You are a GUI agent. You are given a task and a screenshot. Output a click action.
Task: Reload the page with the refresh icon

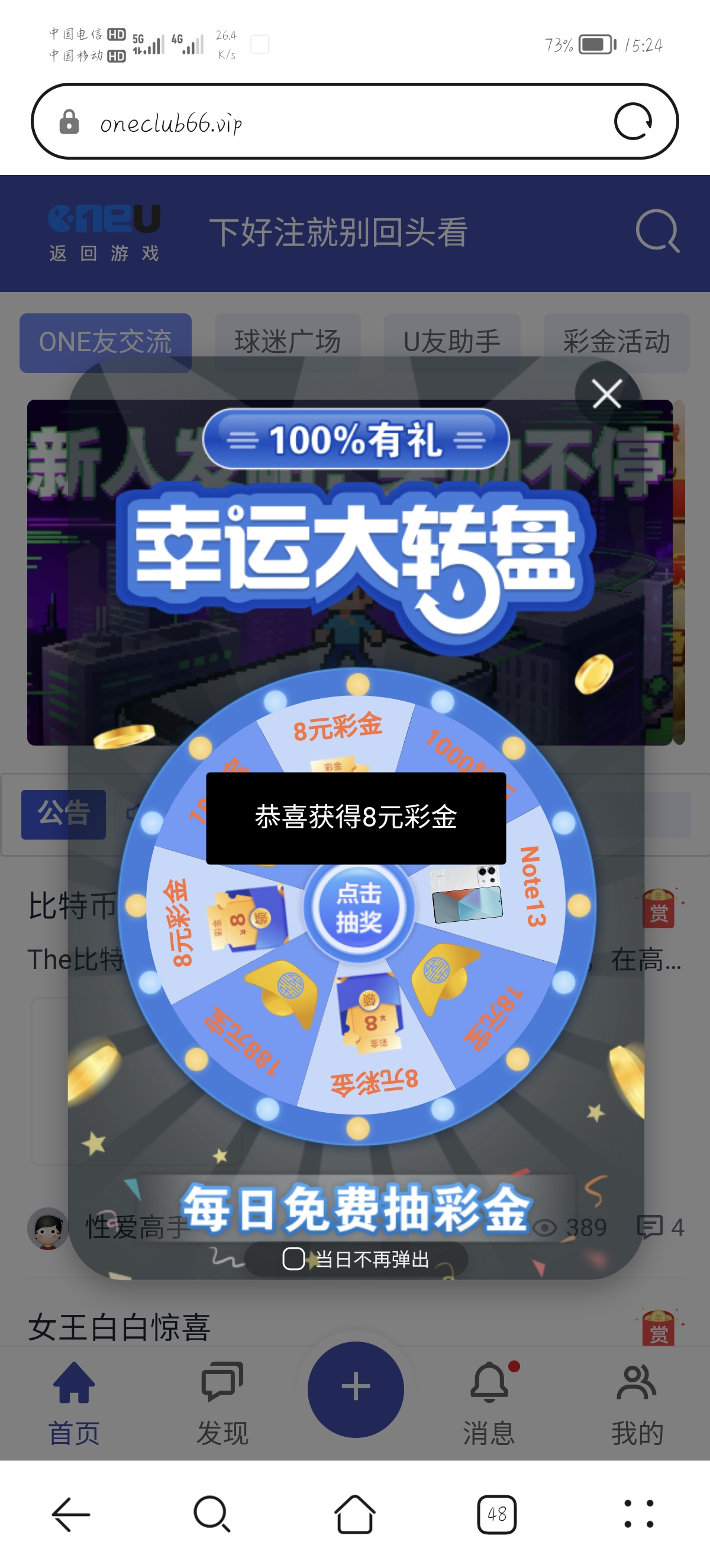(x=635, y=121)
